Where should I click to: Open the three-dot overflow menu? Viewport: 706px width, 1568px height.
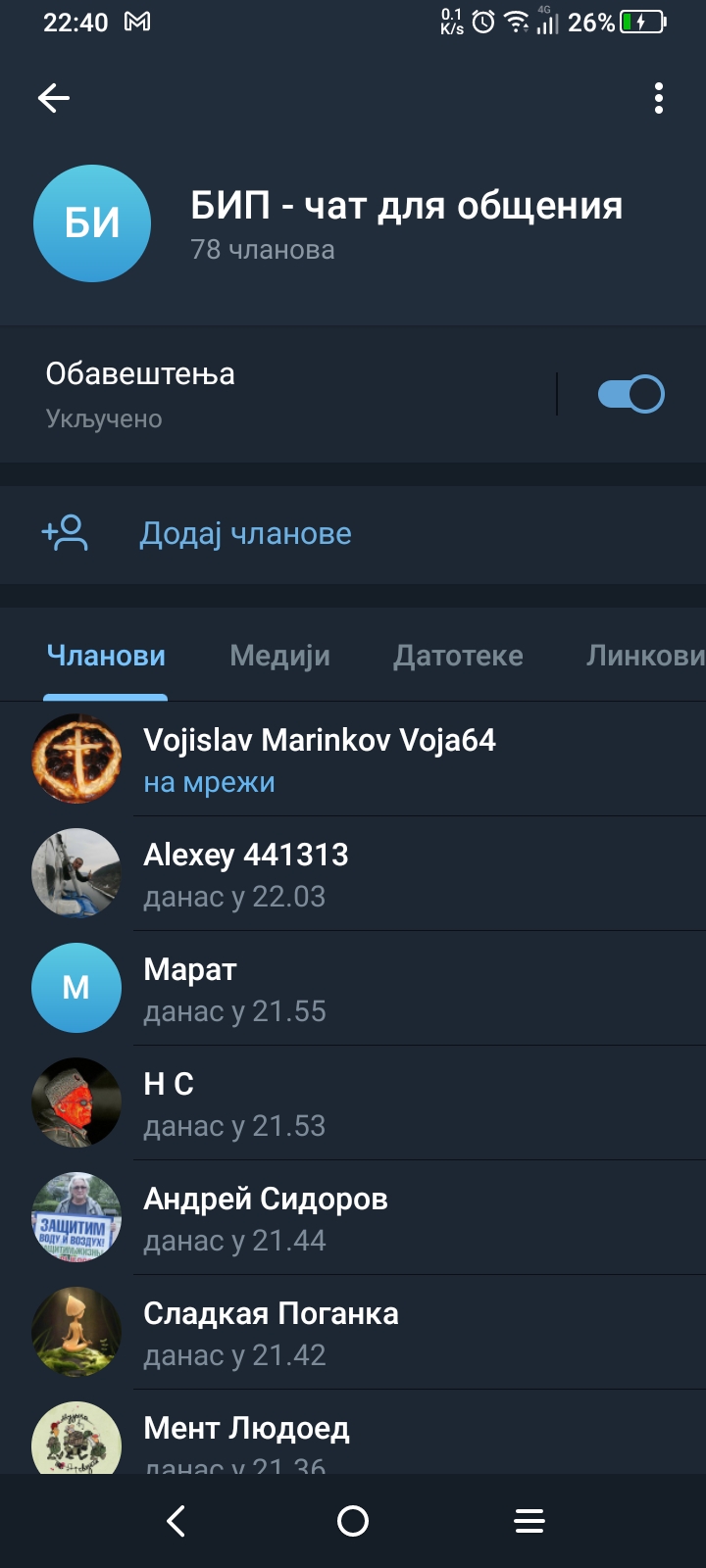[x=658, y=98]
